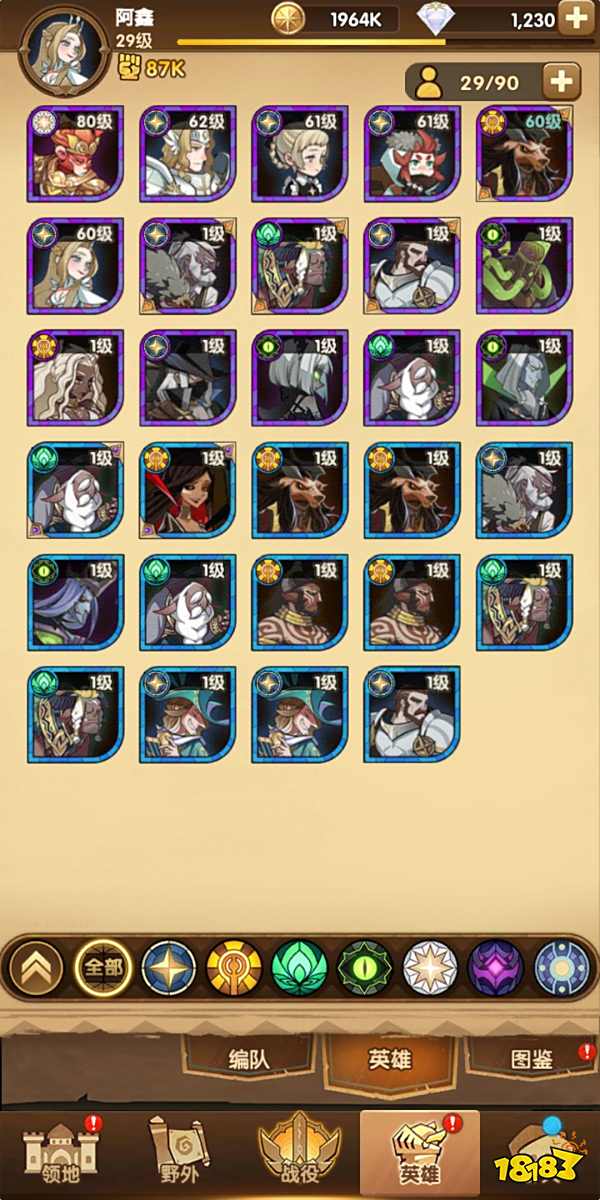The width and height of the screenshot is (600, 1200).
Task: Filter heroes by the green leaf faction
Action: pos(299,968)
